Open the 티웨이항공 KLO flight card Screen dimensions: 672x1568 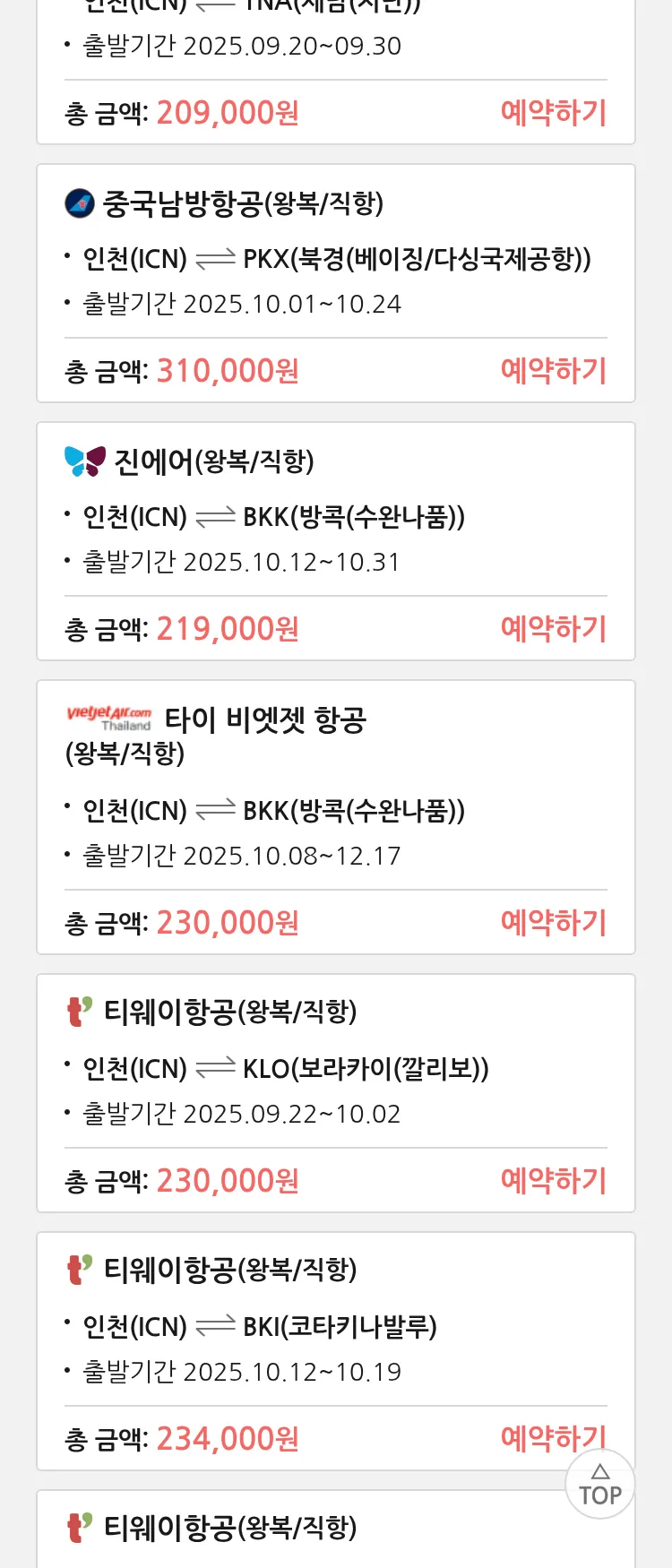tap(335, 1069)
